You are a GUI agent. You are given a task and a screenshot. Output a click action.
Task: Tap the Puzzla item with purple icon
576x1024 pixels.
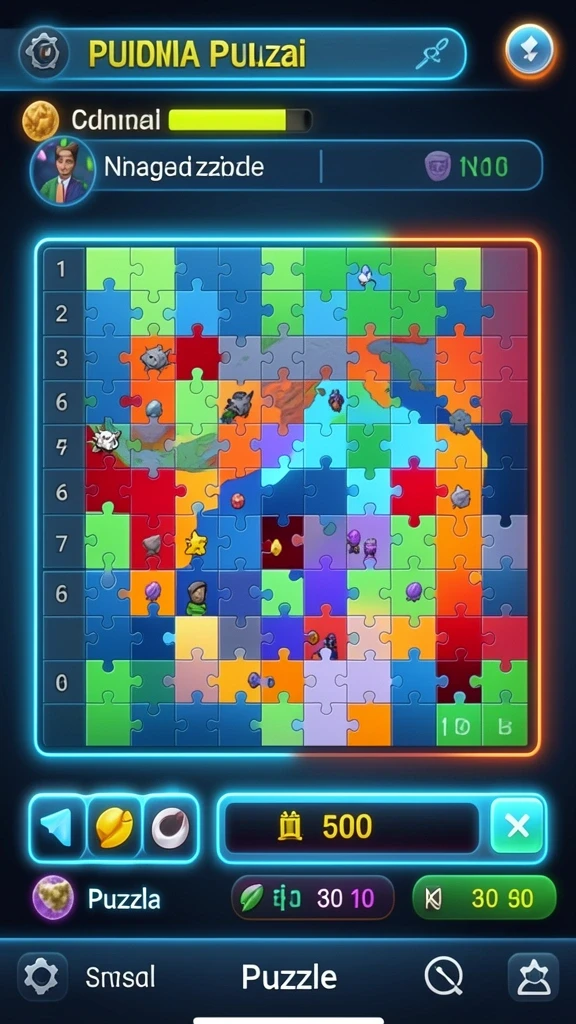point(97,899)
